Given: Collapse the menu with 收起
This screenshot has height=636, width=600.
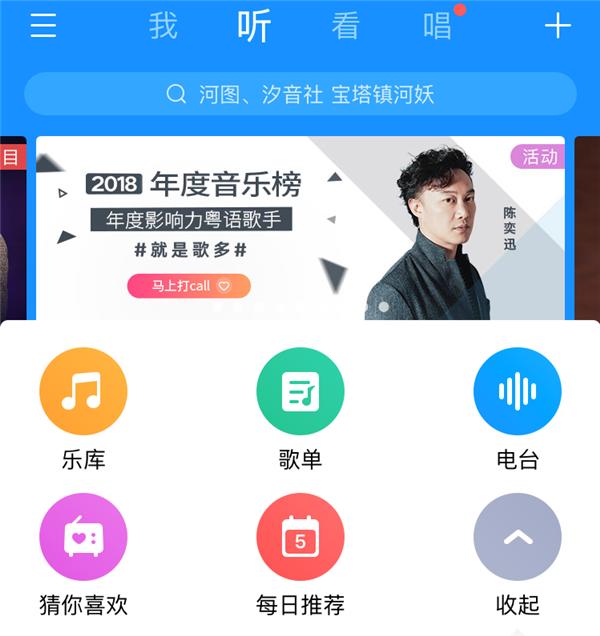Looking at the screenshot, I should tap(517, 538).
